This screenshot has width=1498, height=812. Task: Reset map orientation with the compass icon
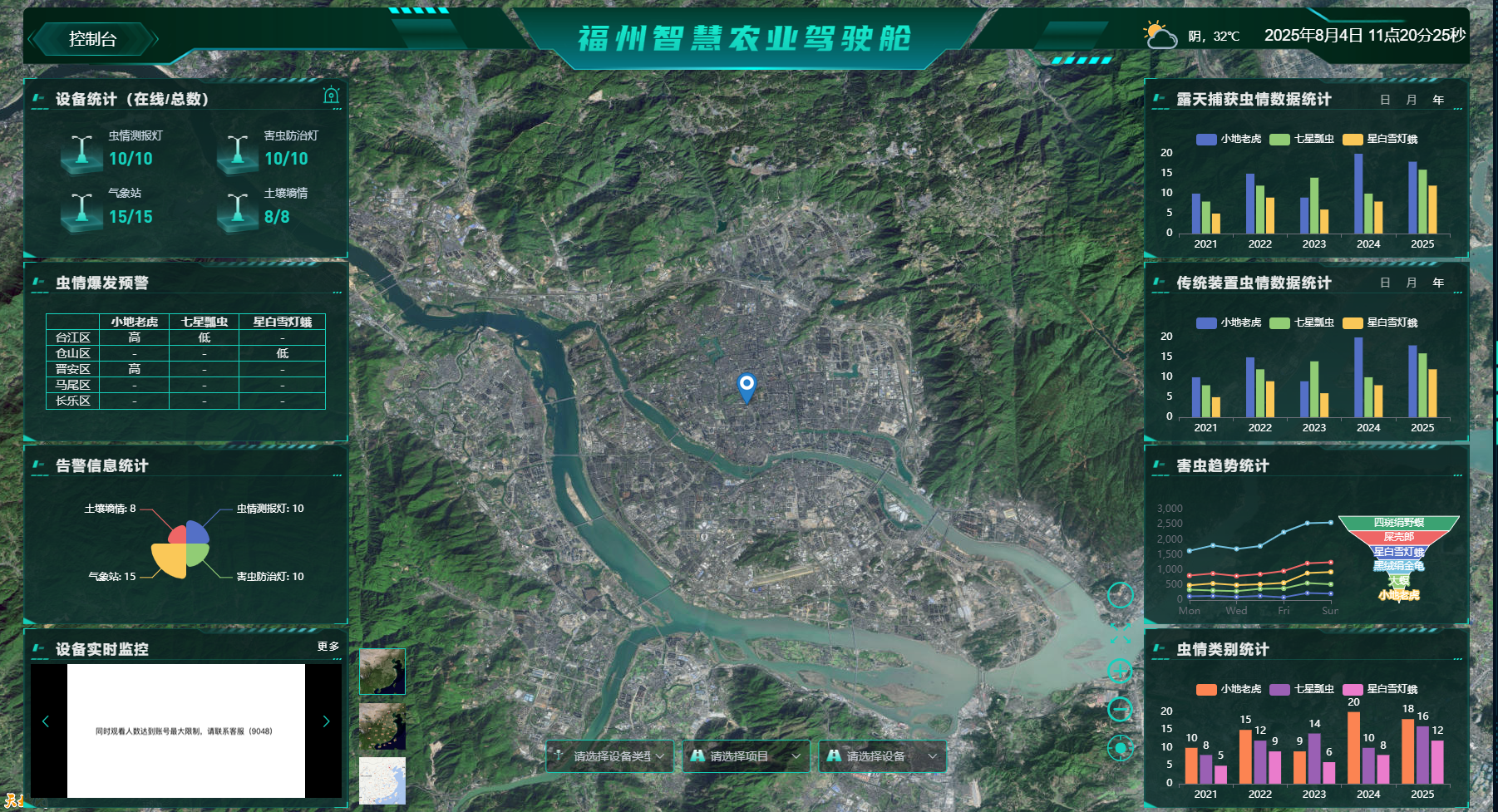[1120, 595]
